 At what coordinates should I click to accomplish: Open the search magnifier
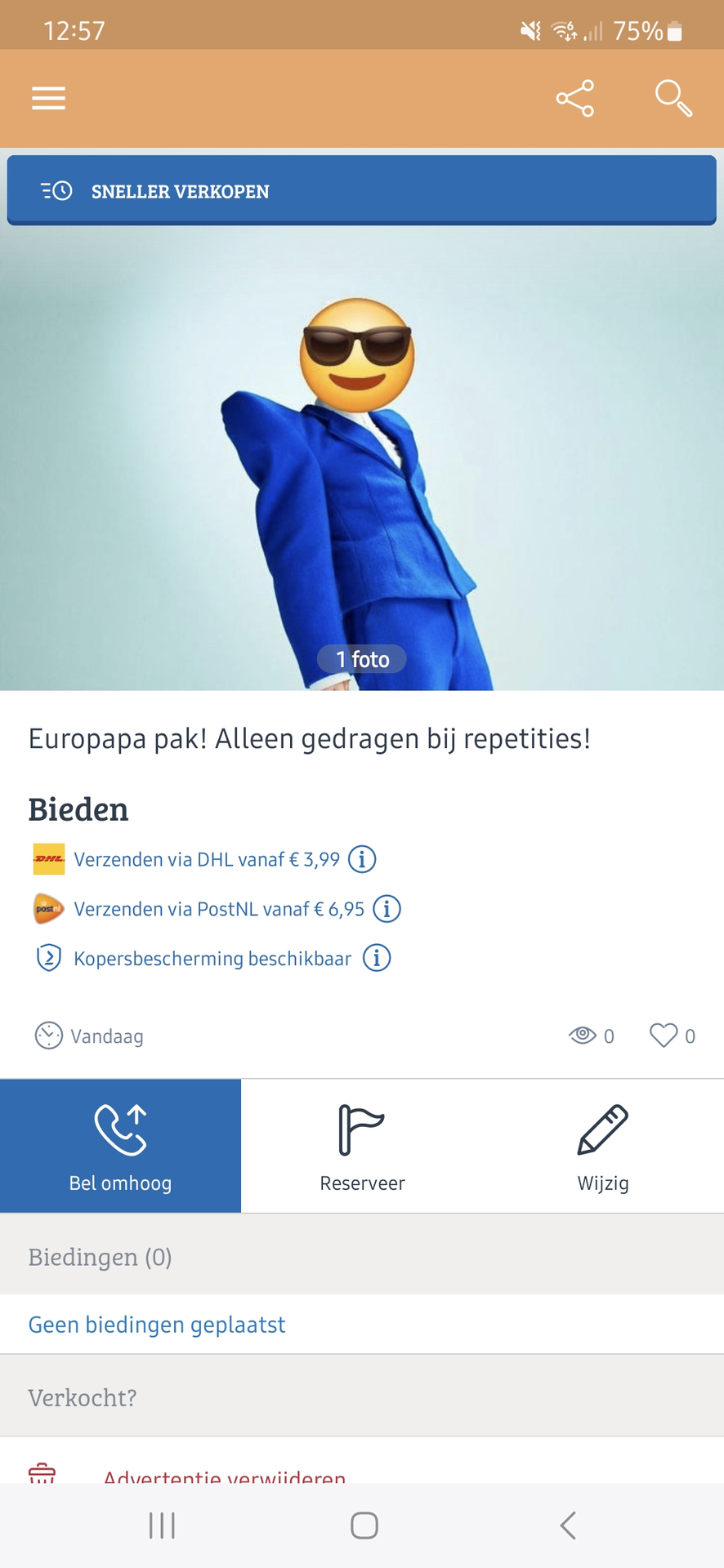coord(673,99)
